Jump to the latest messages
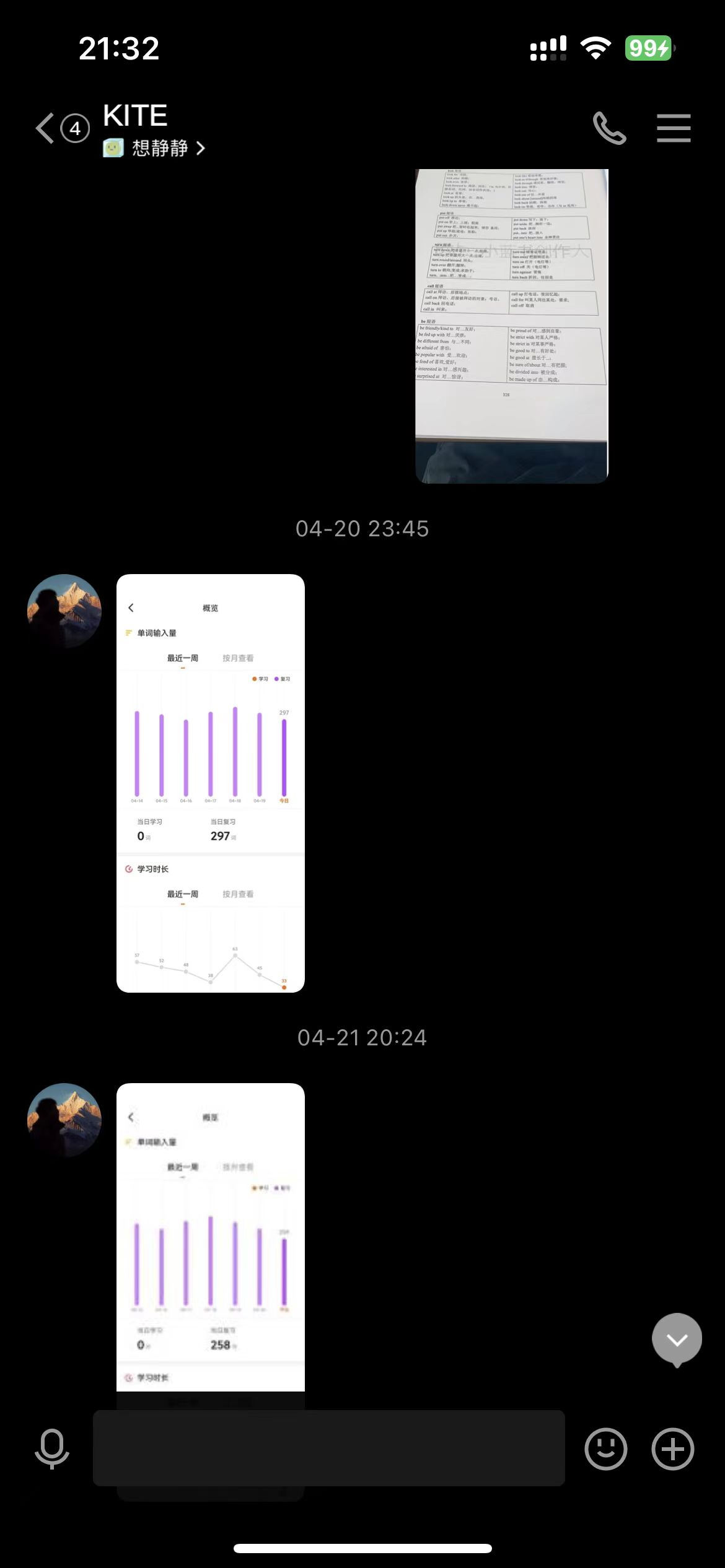 677,1339
